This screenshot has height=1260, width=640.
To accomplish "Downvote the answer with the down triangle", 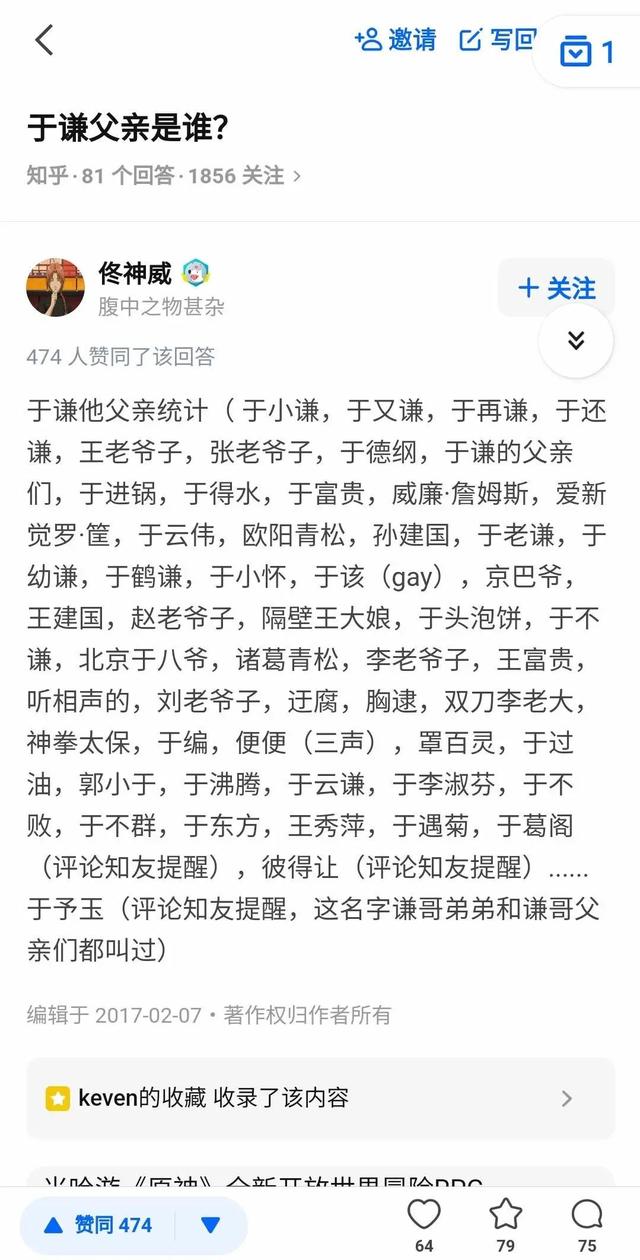I will pyautogui.click(x=210, y=1225).
